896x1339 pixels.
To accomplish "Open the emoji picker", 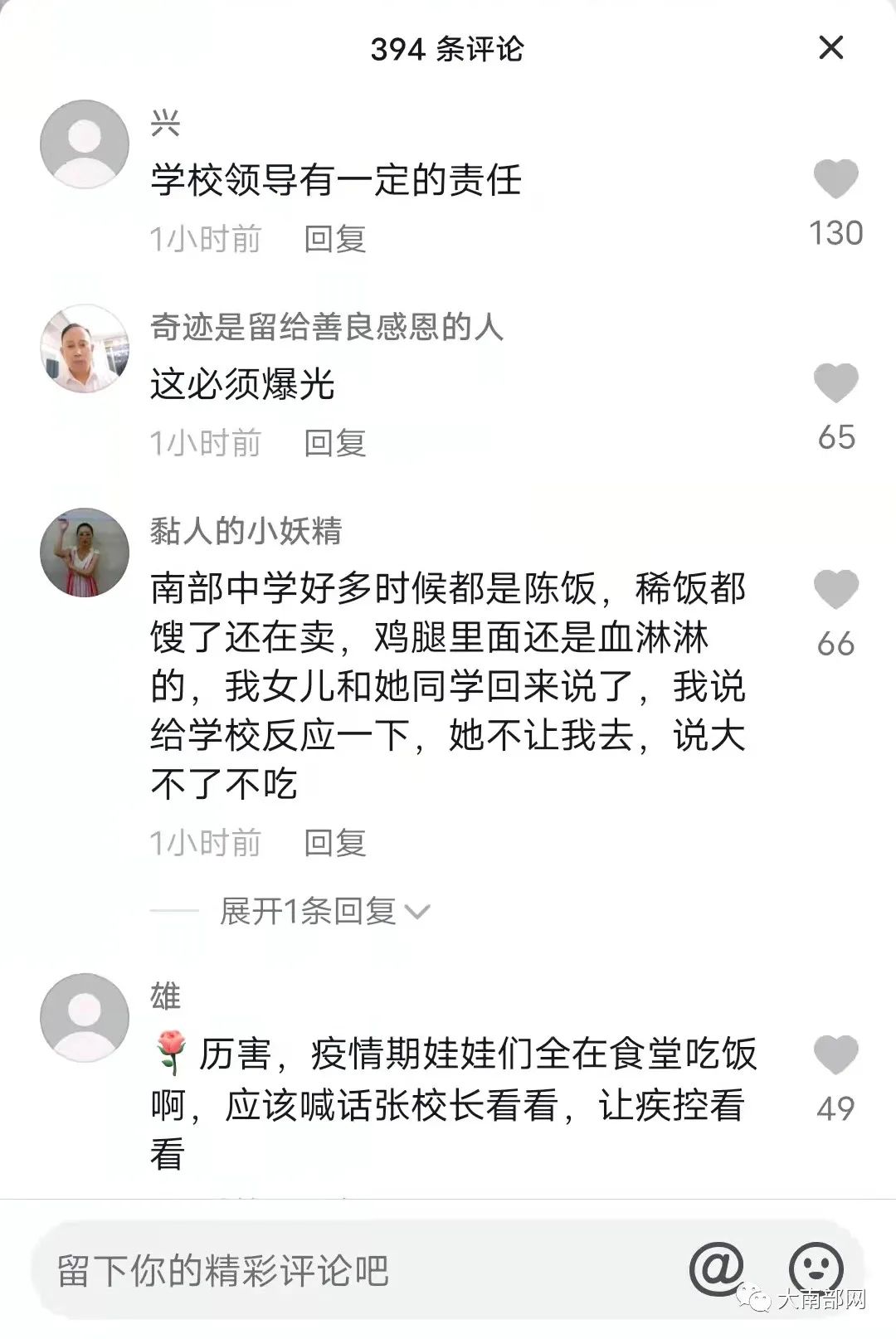I will click(x=816, y=1268).
